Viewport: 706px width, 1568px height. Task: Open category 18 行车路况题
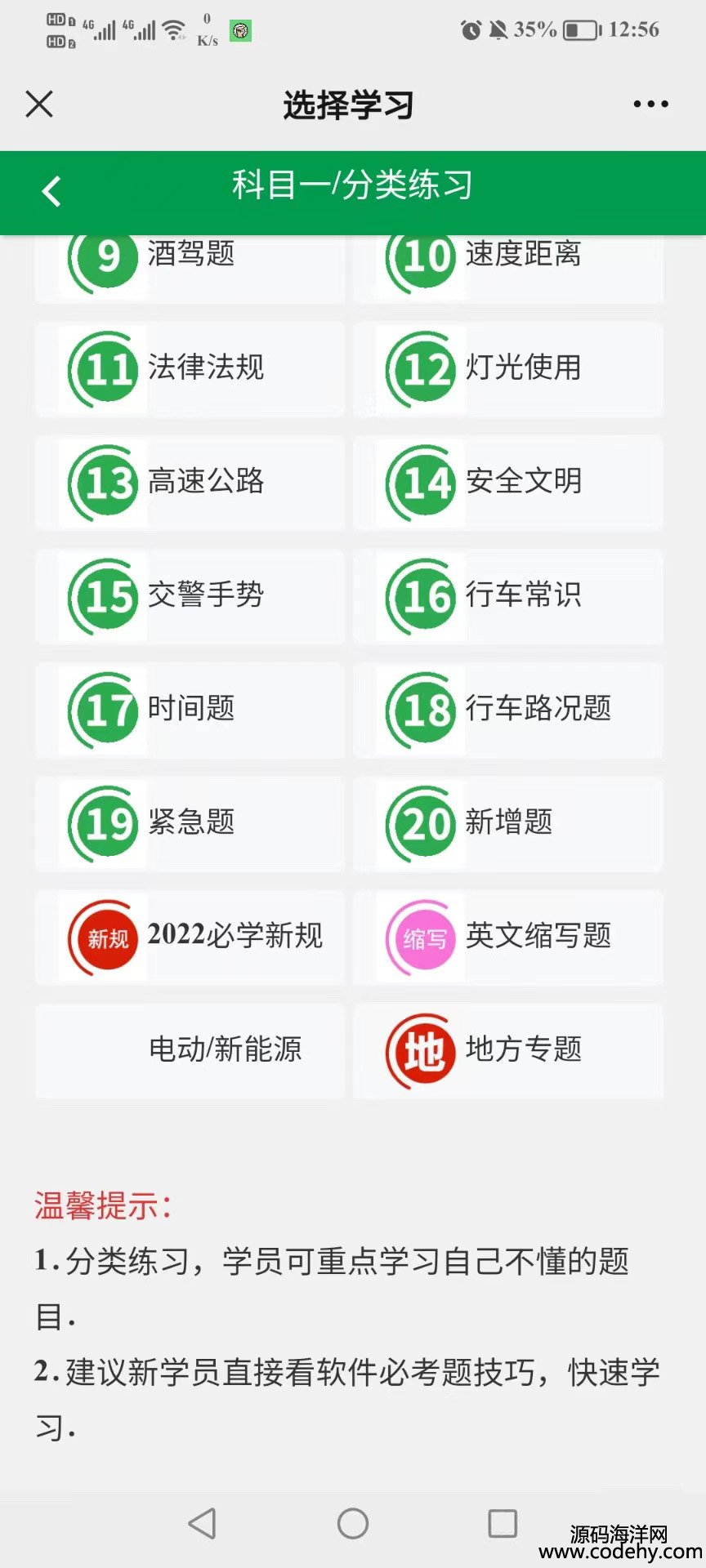pyautogui.click(x=507, y=709)
